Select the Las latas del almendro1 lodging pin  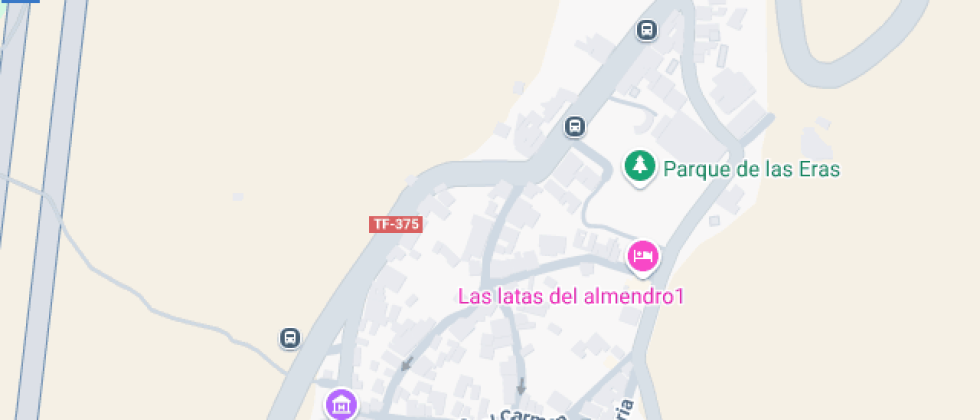coord(643,257)
